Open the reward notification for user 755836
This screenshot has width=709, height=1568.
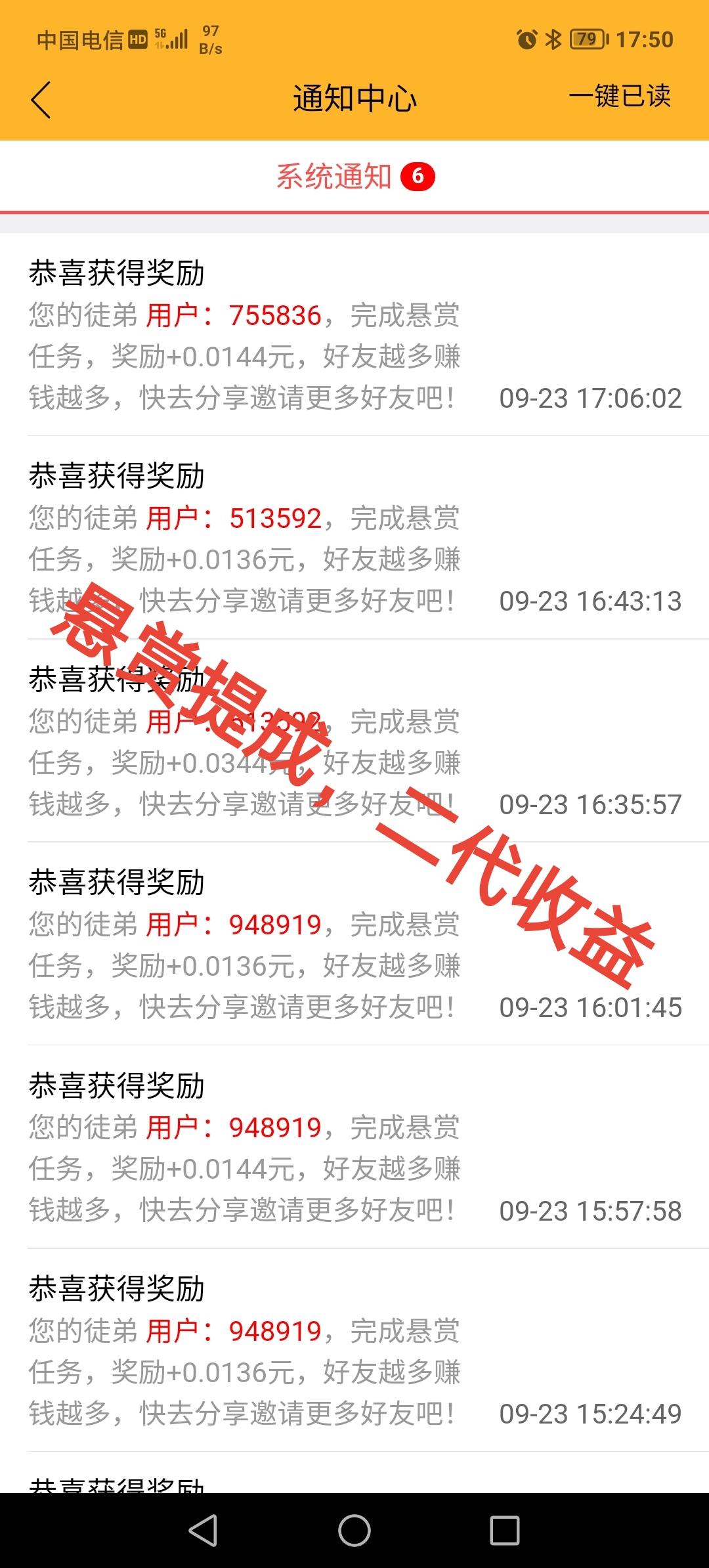pyautogui.click(x=354, y=335)
